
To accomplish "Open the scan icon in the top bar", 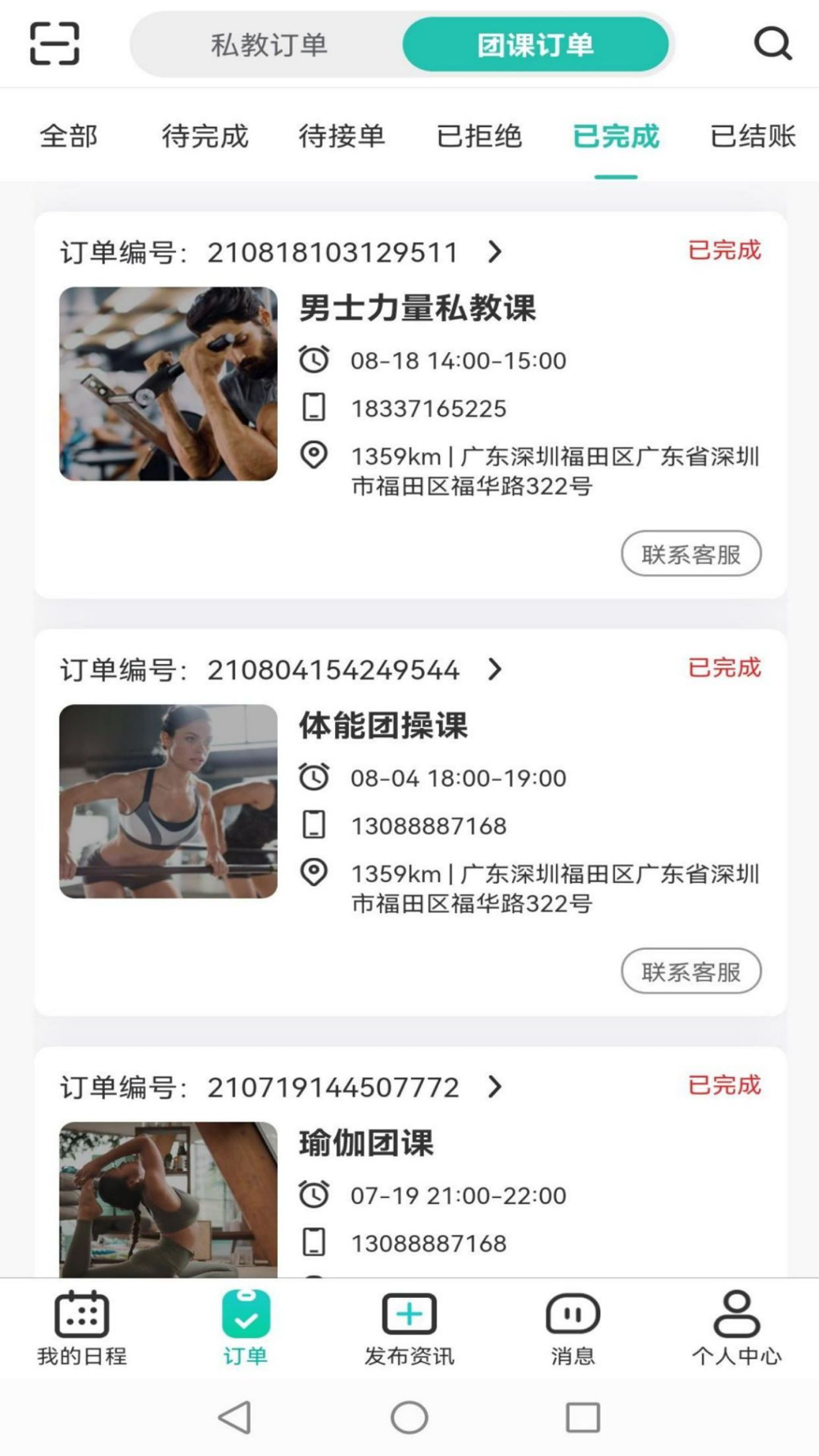I will [55, 43].
